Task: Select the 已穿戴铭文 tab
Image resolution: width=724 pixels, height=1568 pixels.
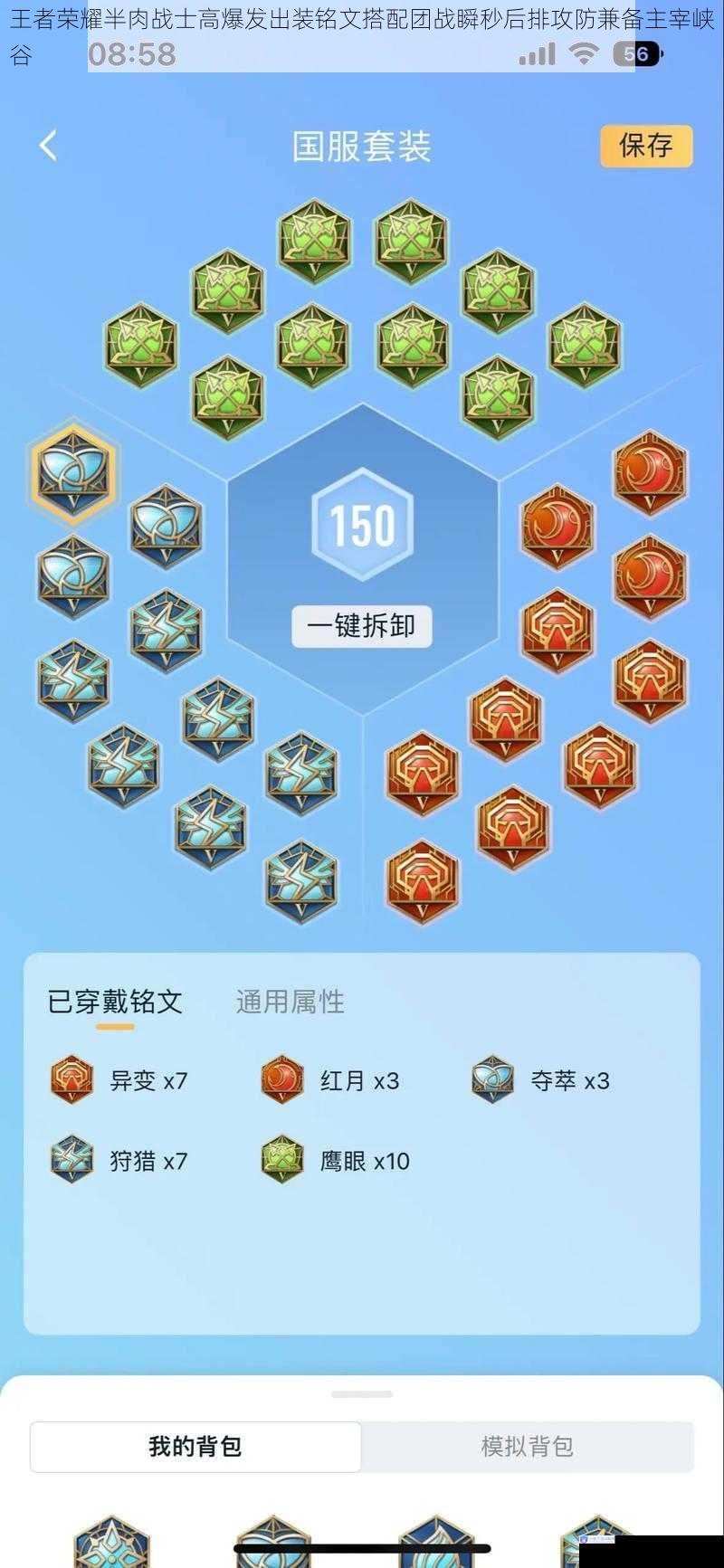Action: tap(115, 1002)
